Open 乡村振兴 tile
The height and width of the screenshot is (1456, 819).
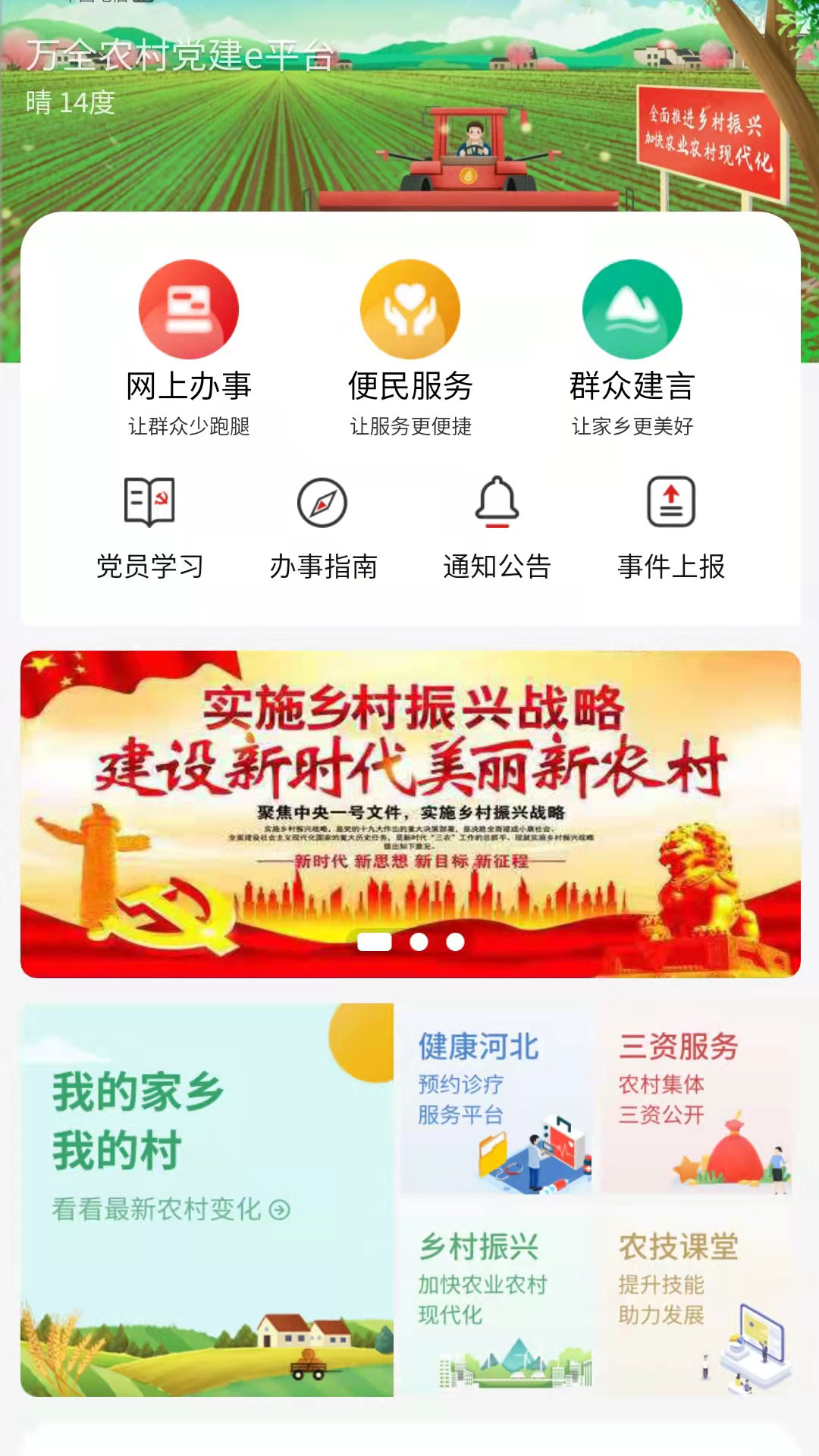(x=496, y=1300)
